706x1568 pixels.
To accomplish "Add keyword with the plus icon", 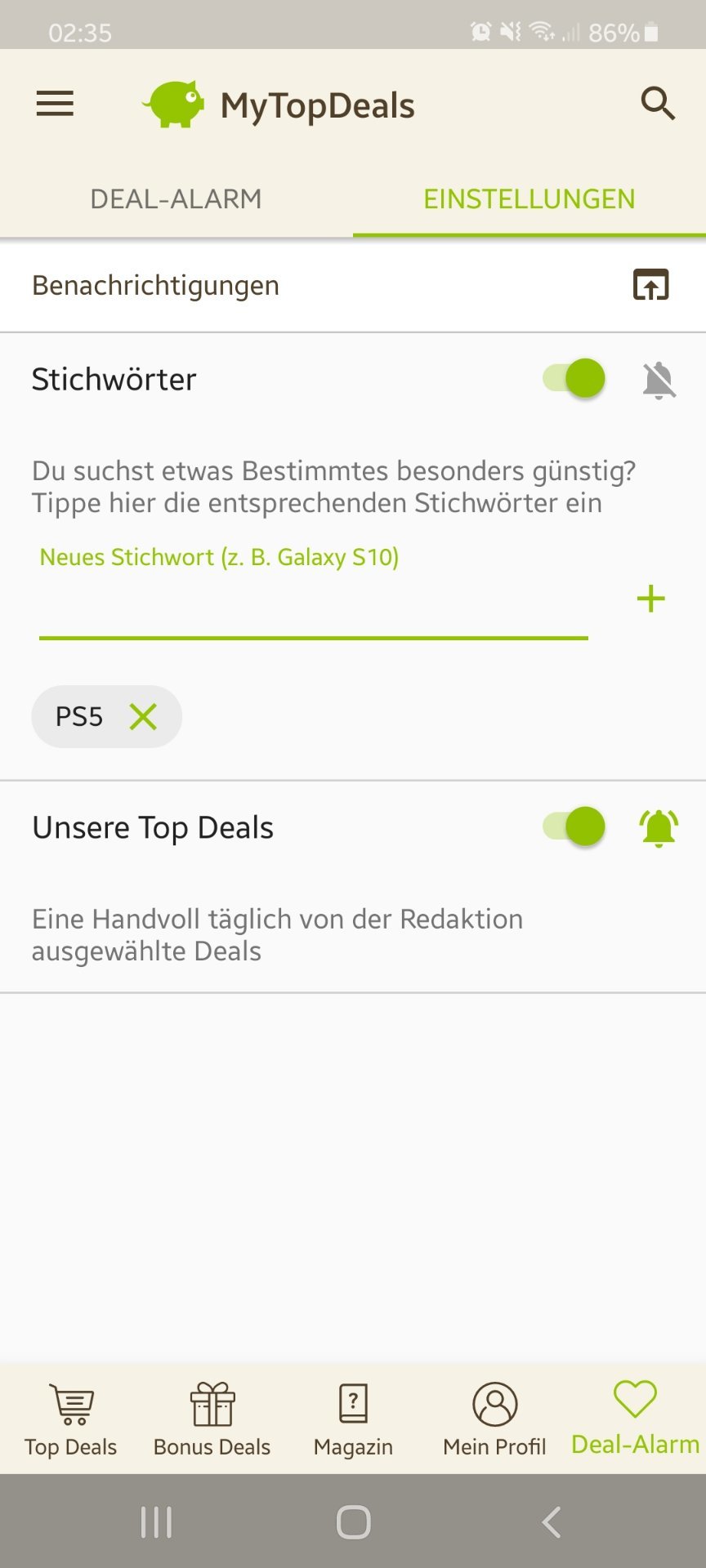I will [x=651, y=599].
